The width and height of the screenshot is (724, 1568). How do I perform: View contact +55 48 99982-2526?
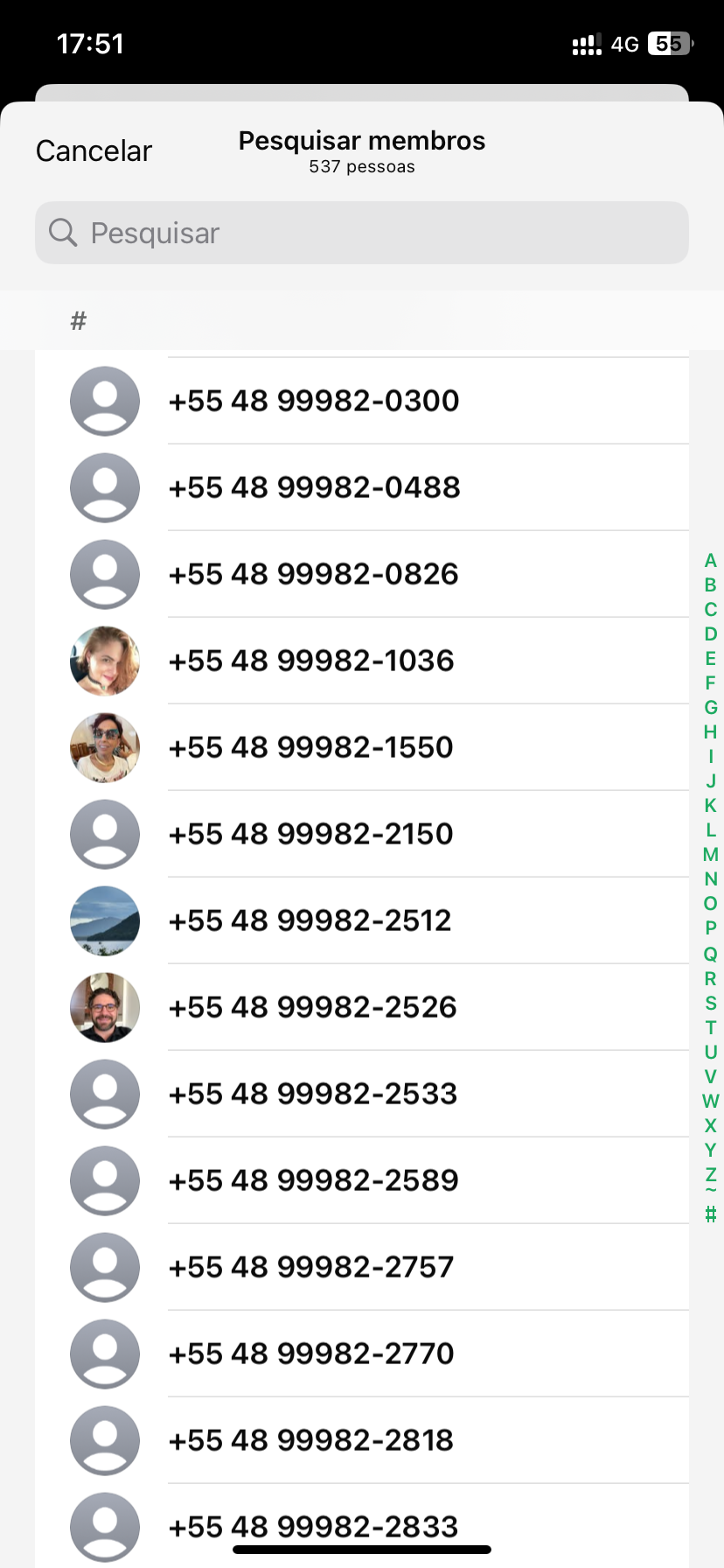click(362, 1007)
